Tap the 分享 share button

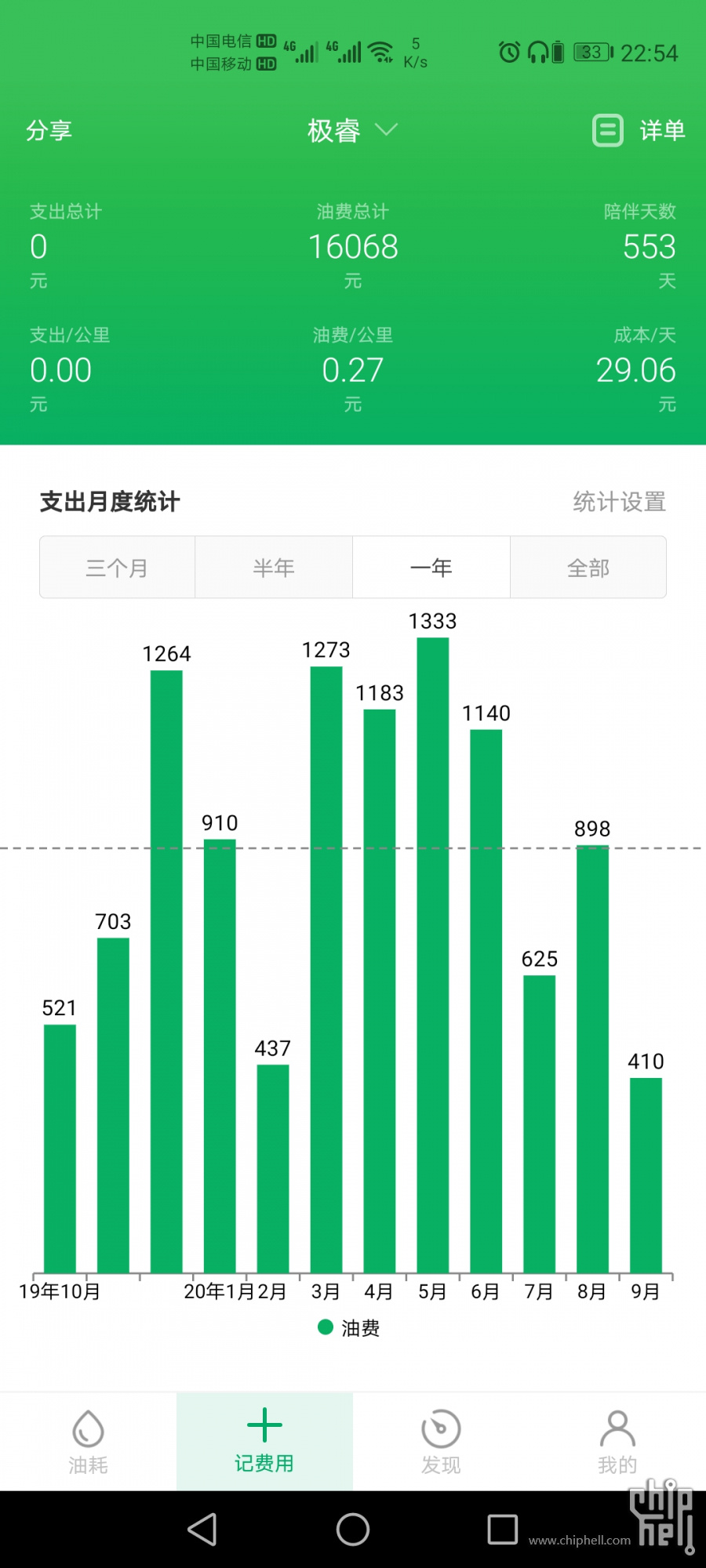tap(49, 130)
